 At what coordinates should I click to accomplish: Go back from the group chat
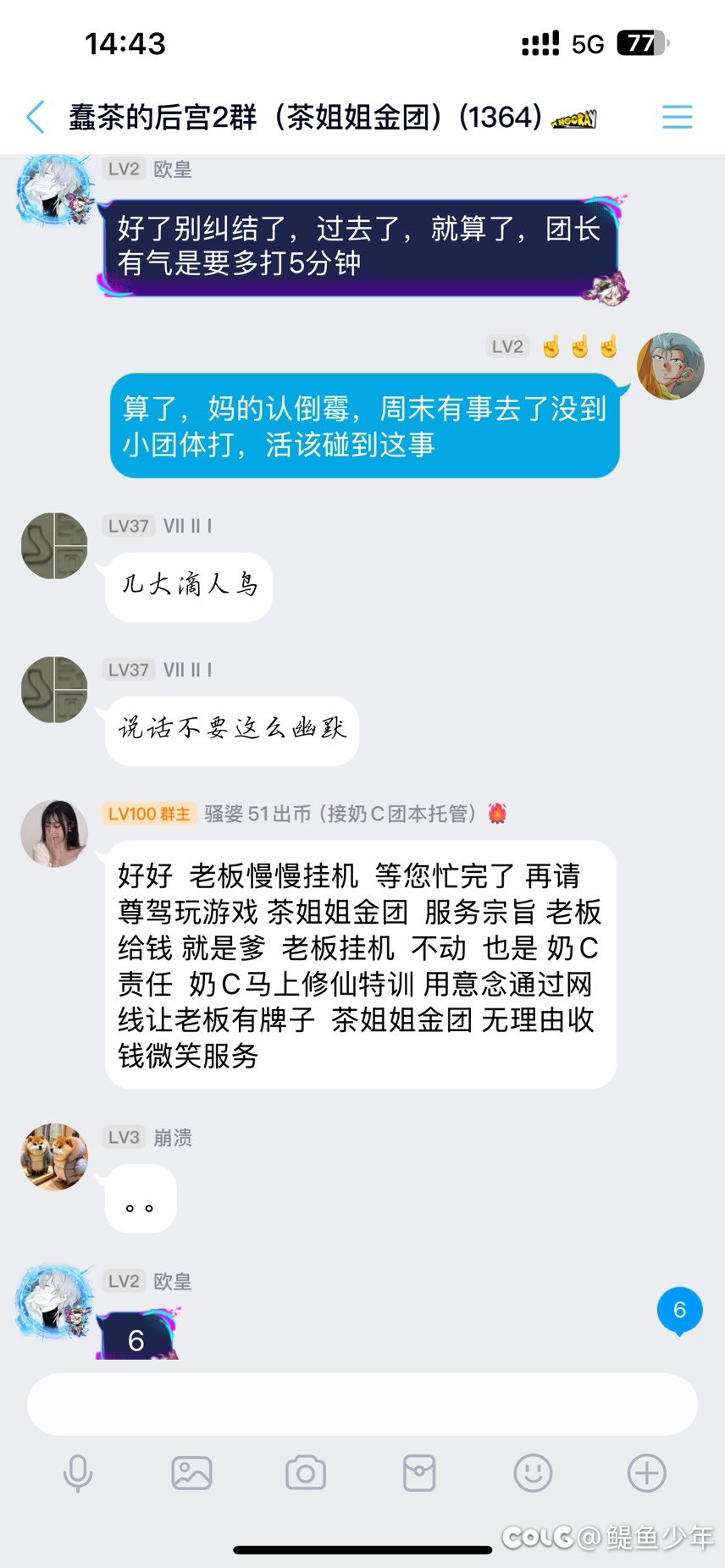pyautogui.click(x=36, y=117)
